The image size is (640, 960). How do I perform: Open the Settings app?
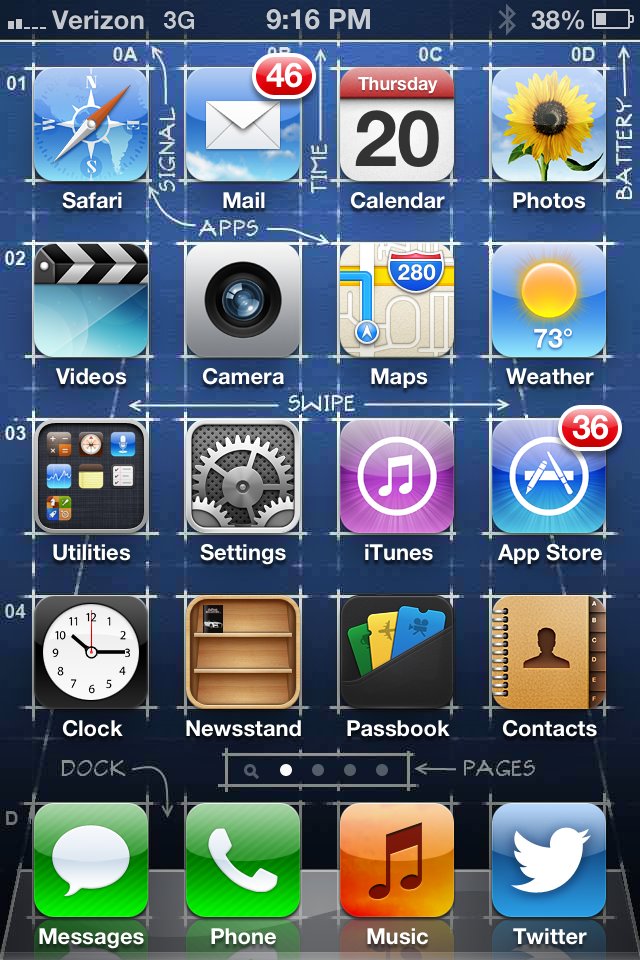point(243,476)
